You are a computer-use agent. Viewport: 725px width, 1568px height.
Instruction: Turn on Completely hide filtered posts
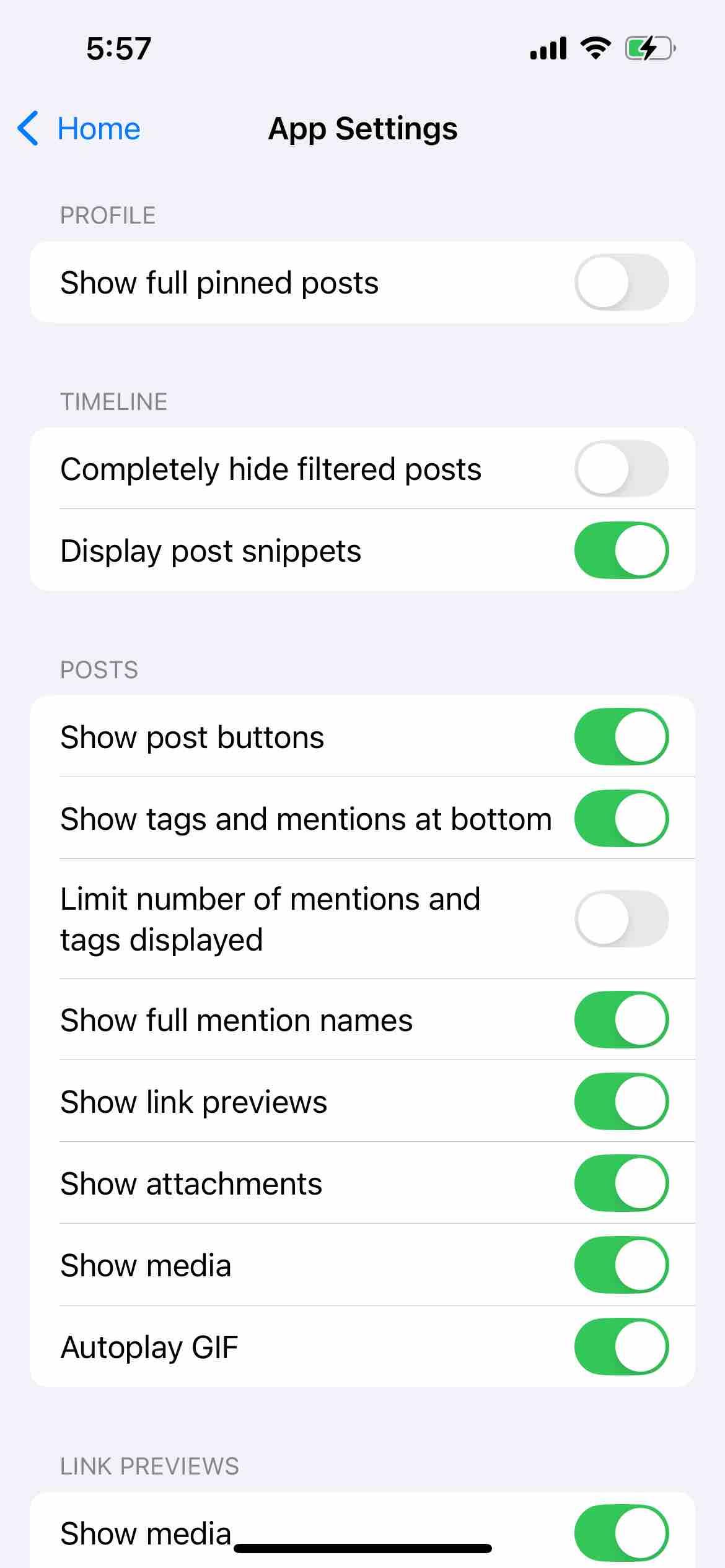pyautogui.click(x=622, y=469)
